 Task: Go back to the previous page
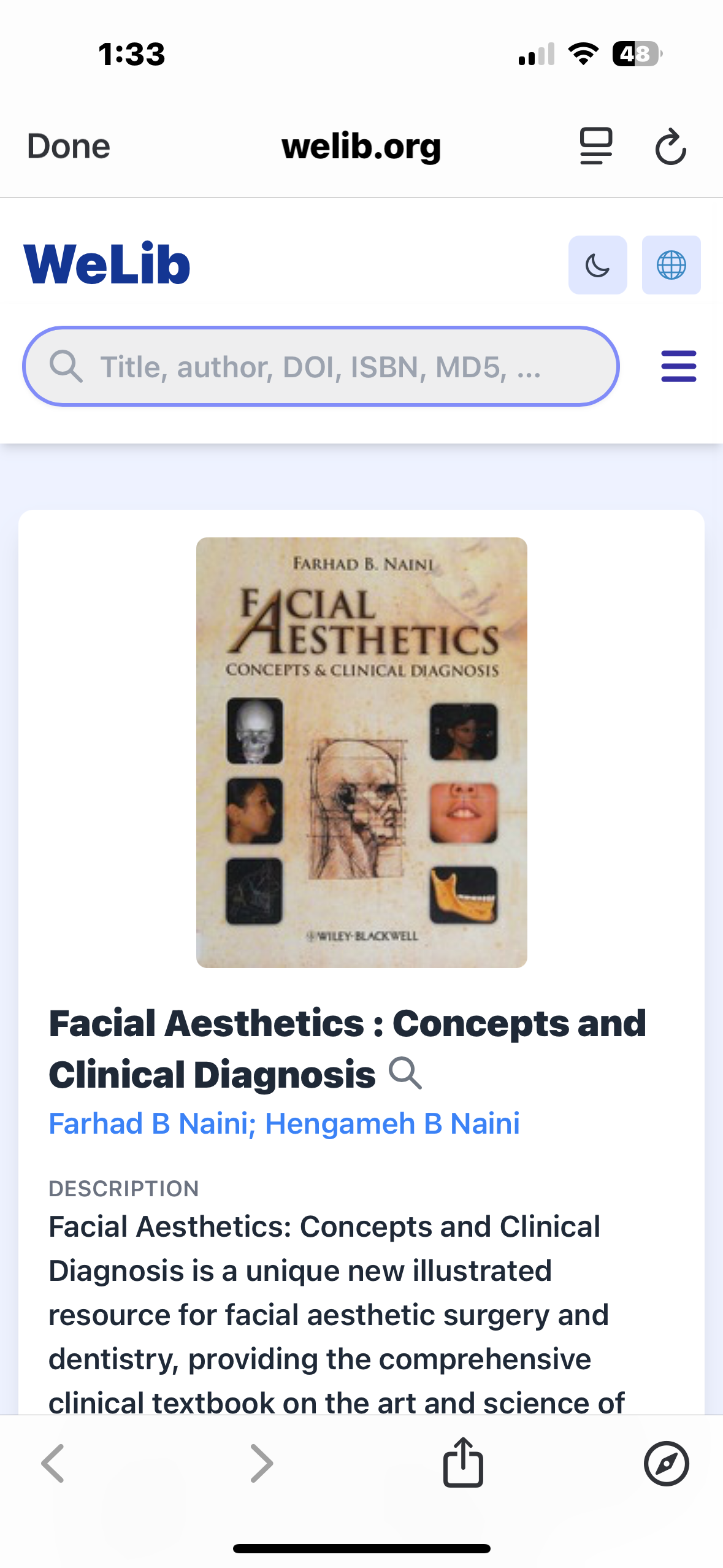[x=53, y=1464]
